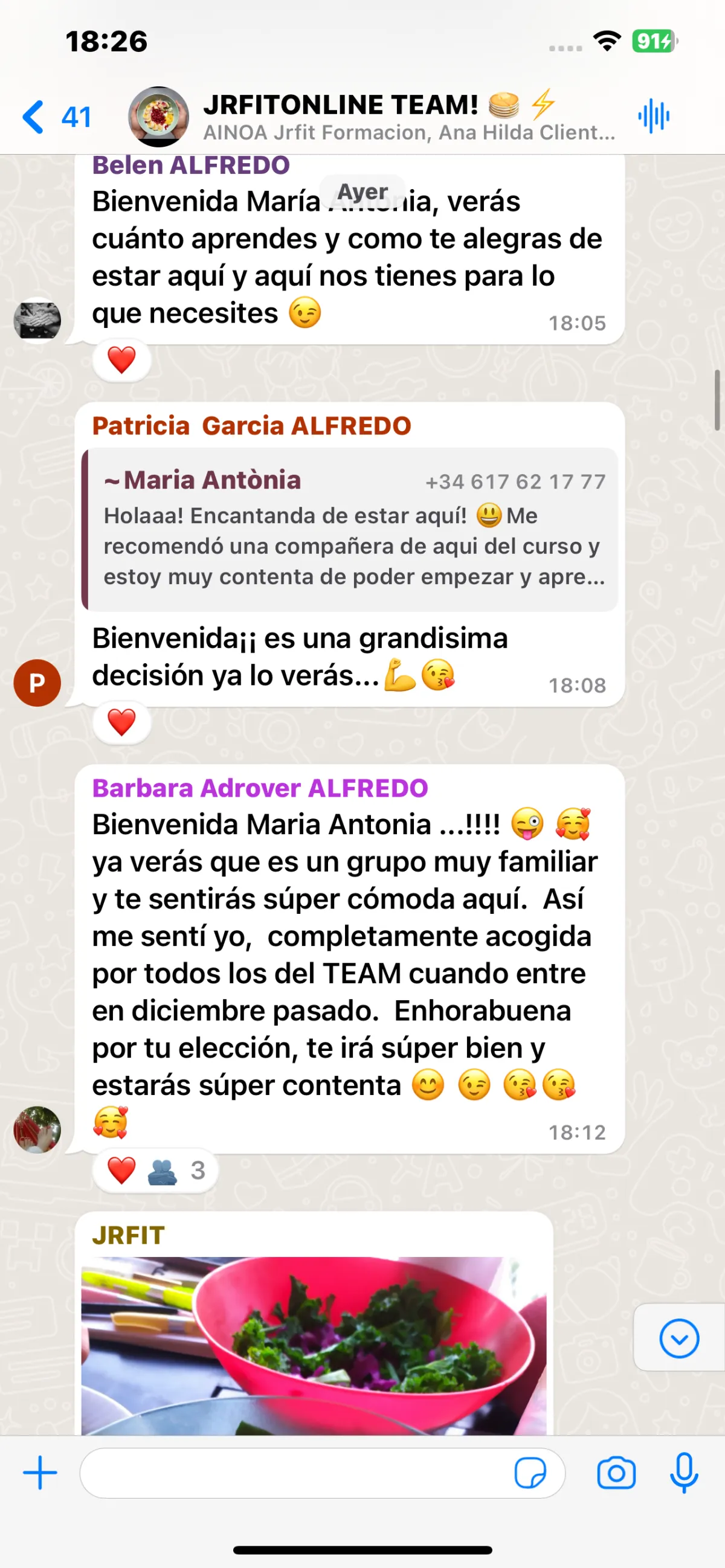
Task: Open the heart reaction under Belen's message
Action: pos(122,360)
